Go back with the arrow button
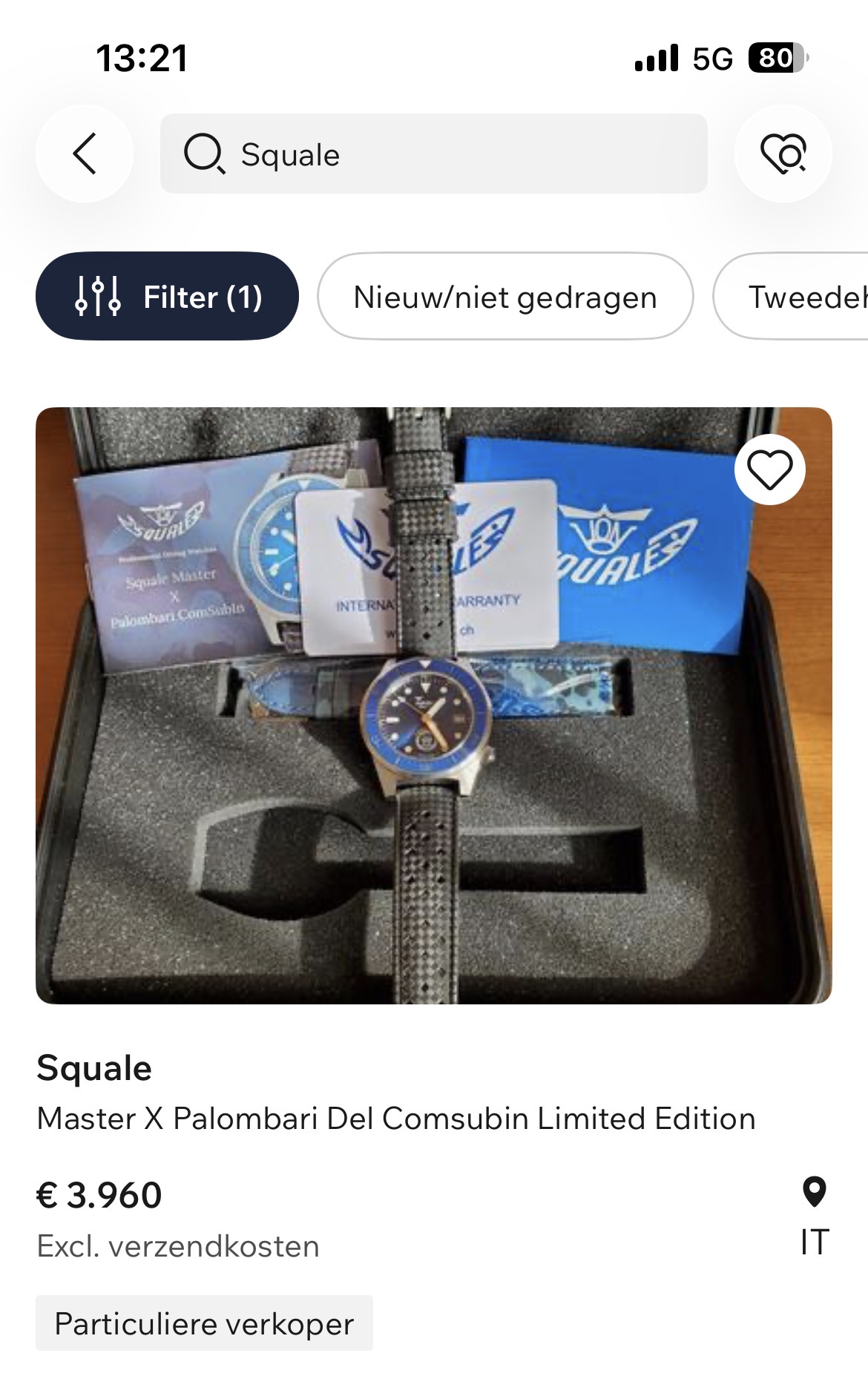The height and width of the screenshot is (1399, 868). point(85,154)
